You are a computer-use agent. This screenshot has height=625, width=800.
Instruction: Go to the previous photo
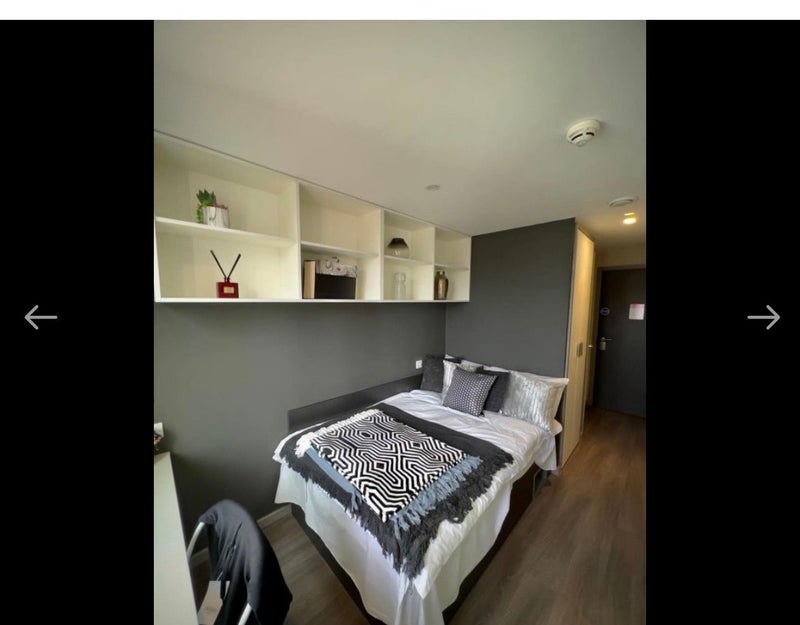coord(40,317)
